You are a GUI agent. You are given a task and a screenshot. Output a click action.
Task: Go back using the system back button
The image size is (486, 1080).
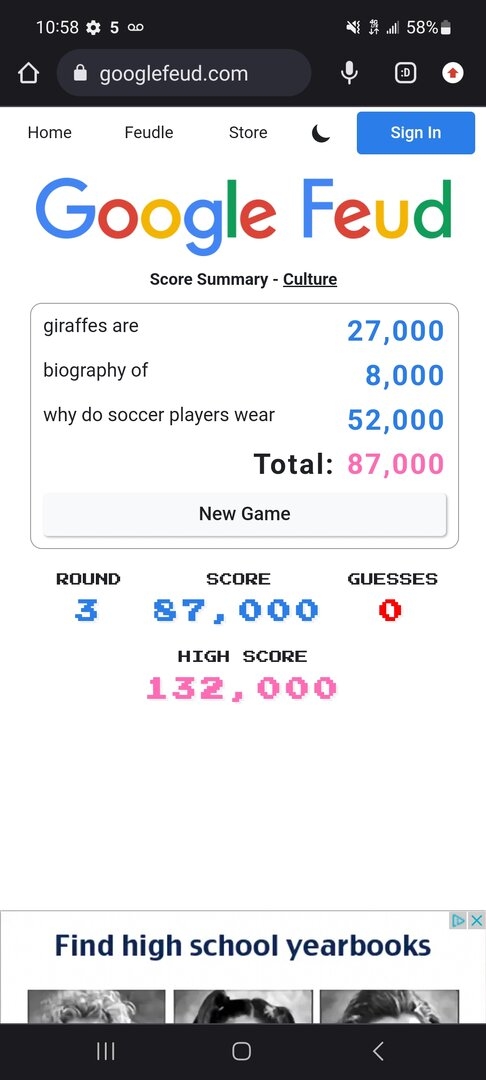pyautogui.click(x=378, y=1051)
